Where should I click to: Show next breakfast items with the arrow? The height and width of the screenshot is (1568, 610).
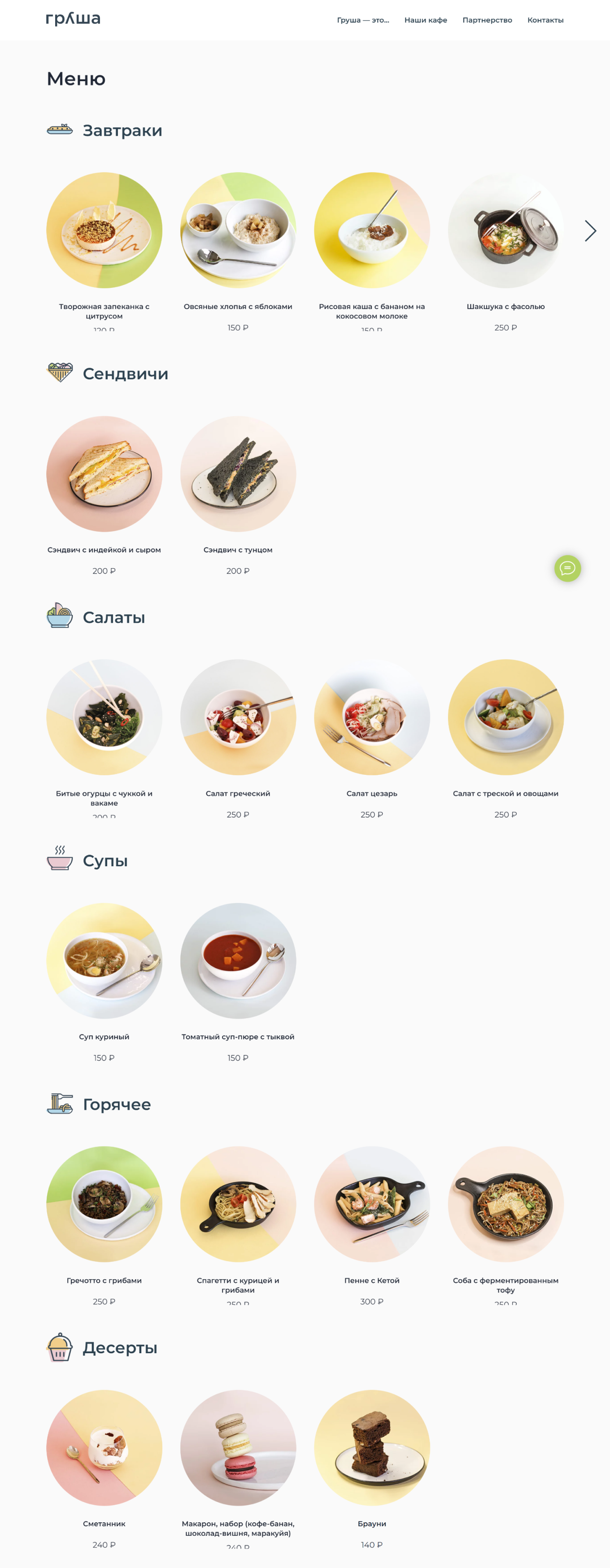590,231
